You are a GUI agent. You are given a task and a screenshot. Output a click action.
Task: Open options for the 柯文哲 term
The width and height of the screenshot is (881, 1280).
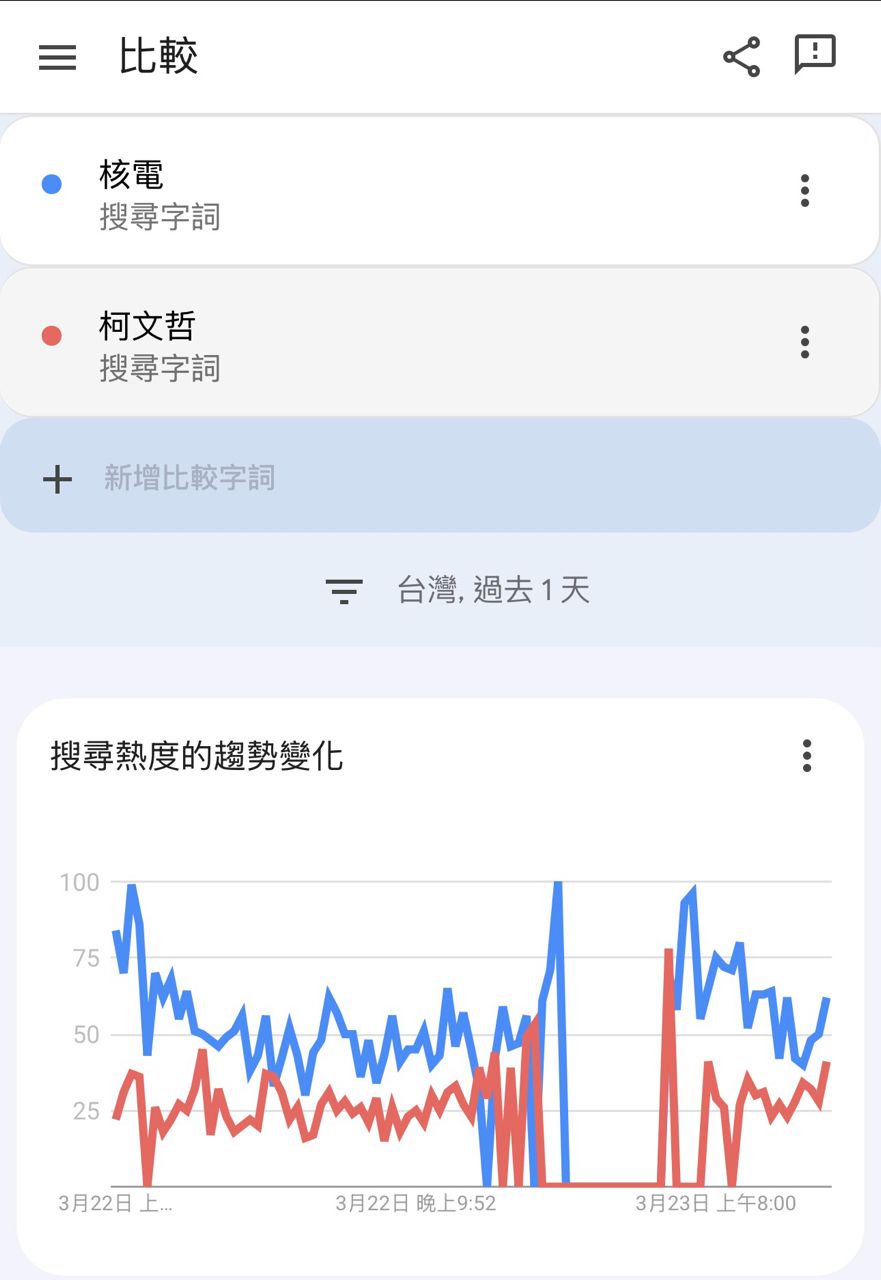(805, 342)
